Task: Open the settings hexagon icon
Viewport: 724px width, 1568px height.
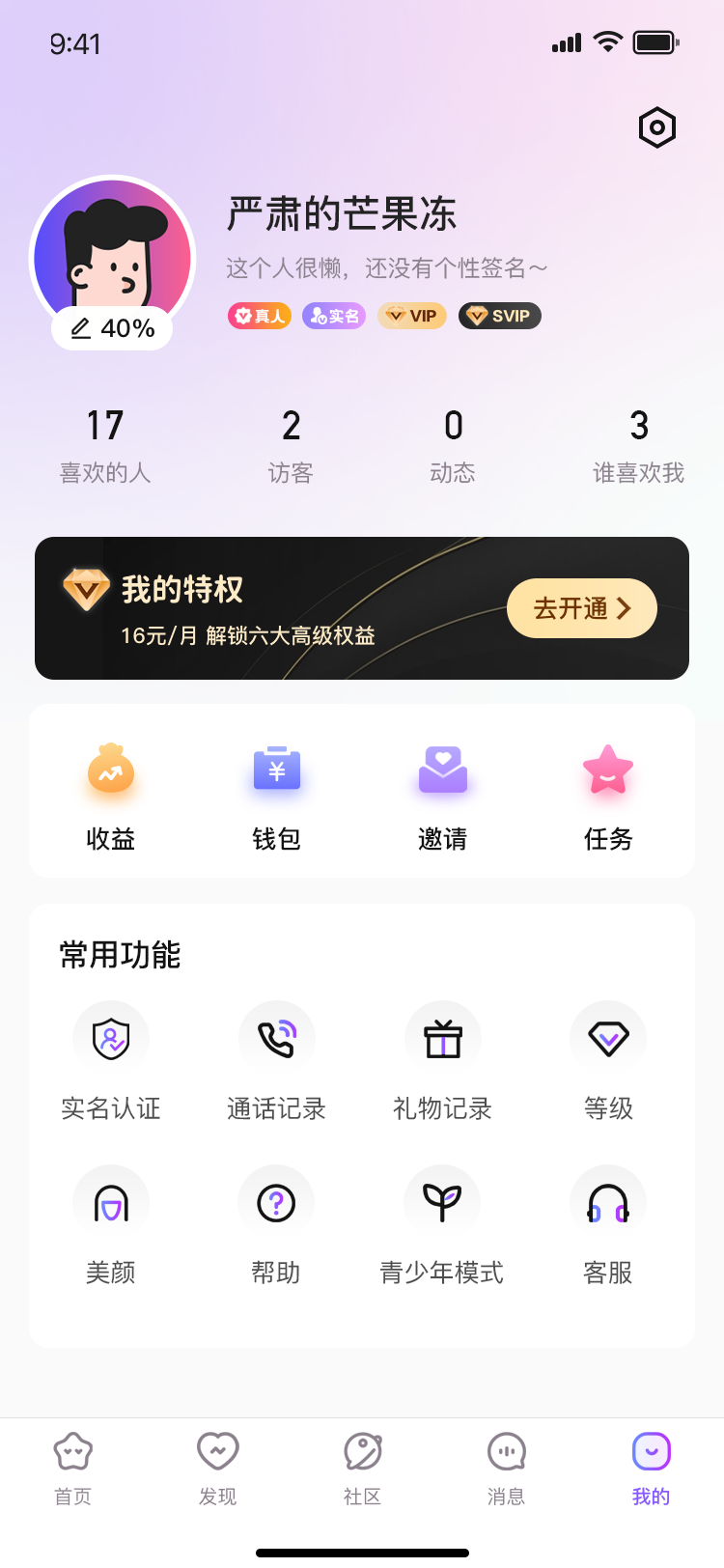Action: tap(657, 127)
